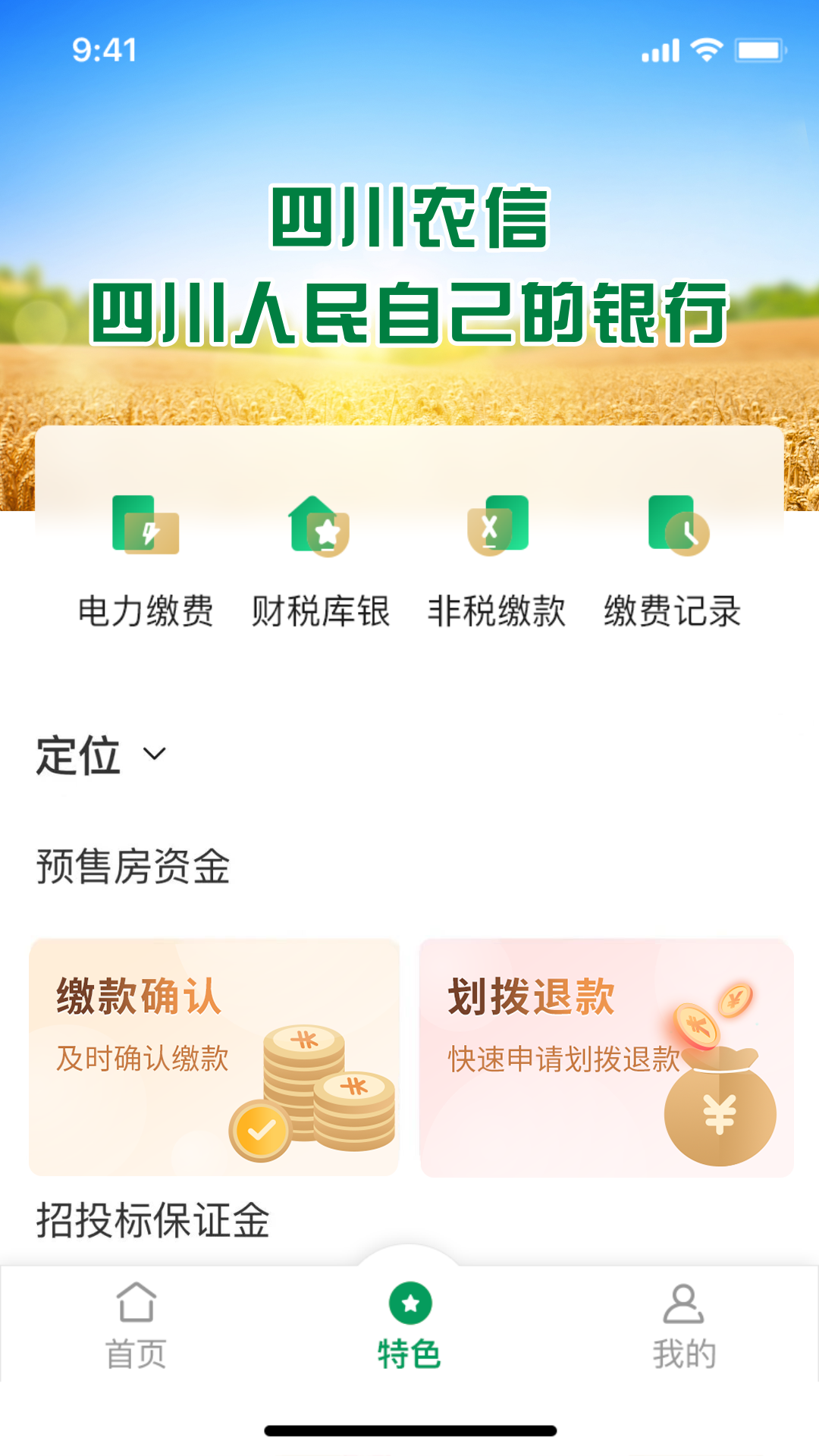Viewport: 819px width, 1456px height.
Task: Open 财税库银 service
Action: coord(320,561)
